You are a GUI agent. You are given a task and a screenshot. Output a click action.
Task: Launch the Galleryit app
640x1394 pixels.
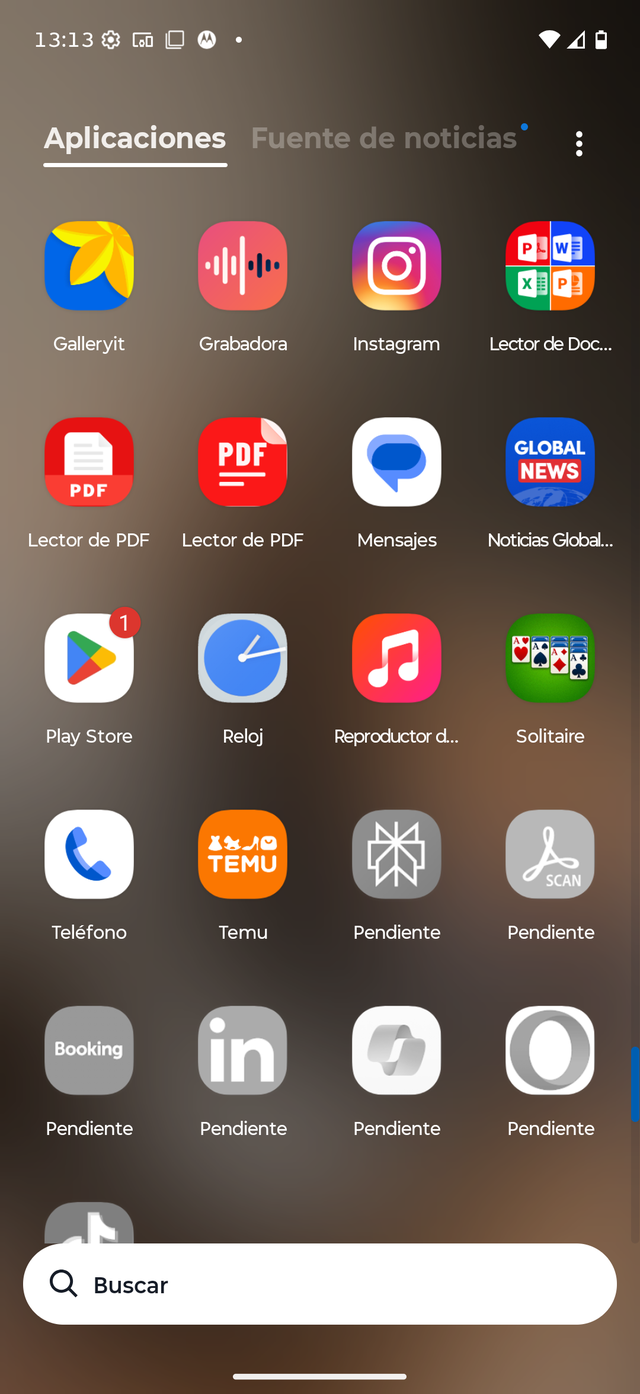[x=89, y=266]
